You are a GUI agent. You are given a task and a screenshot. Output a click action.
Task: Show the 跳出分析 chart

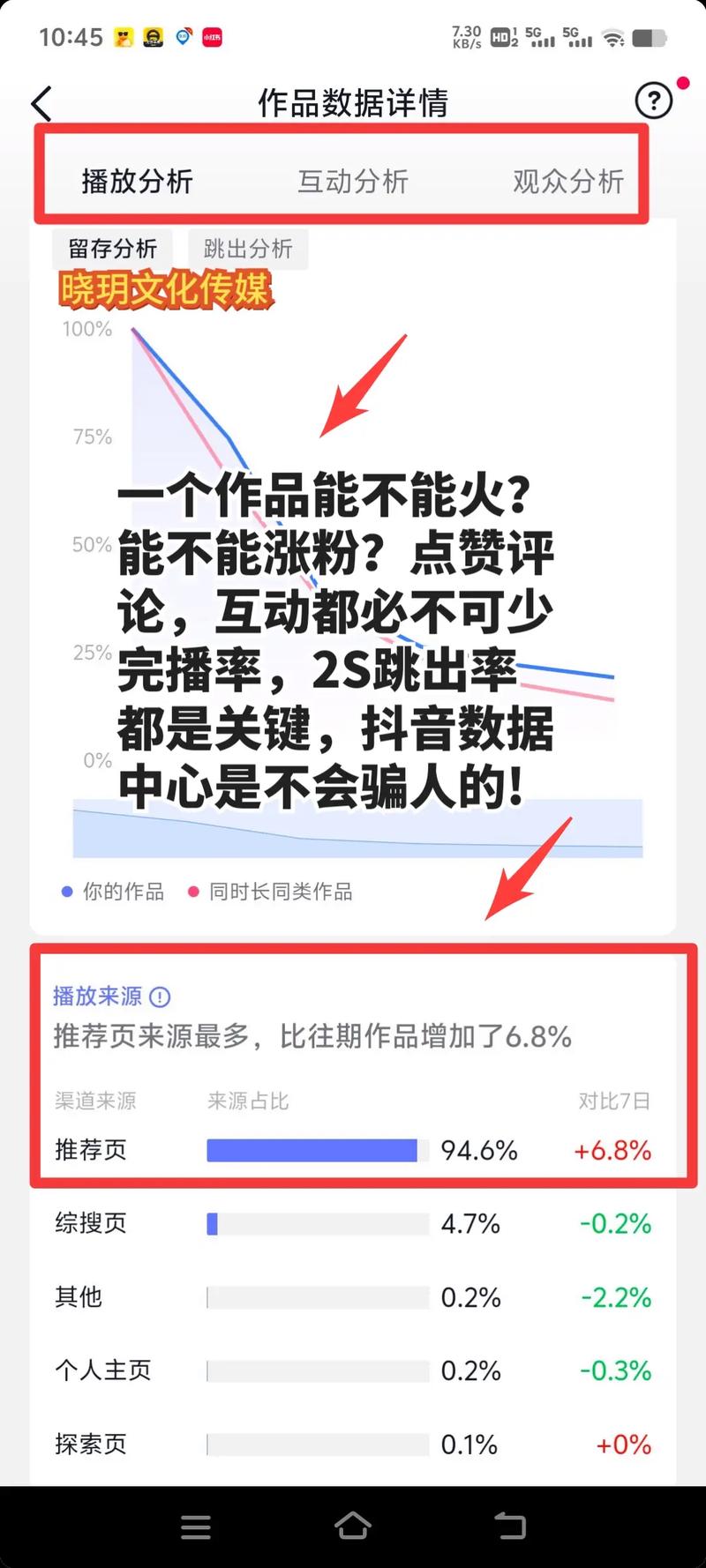[248, 250]
